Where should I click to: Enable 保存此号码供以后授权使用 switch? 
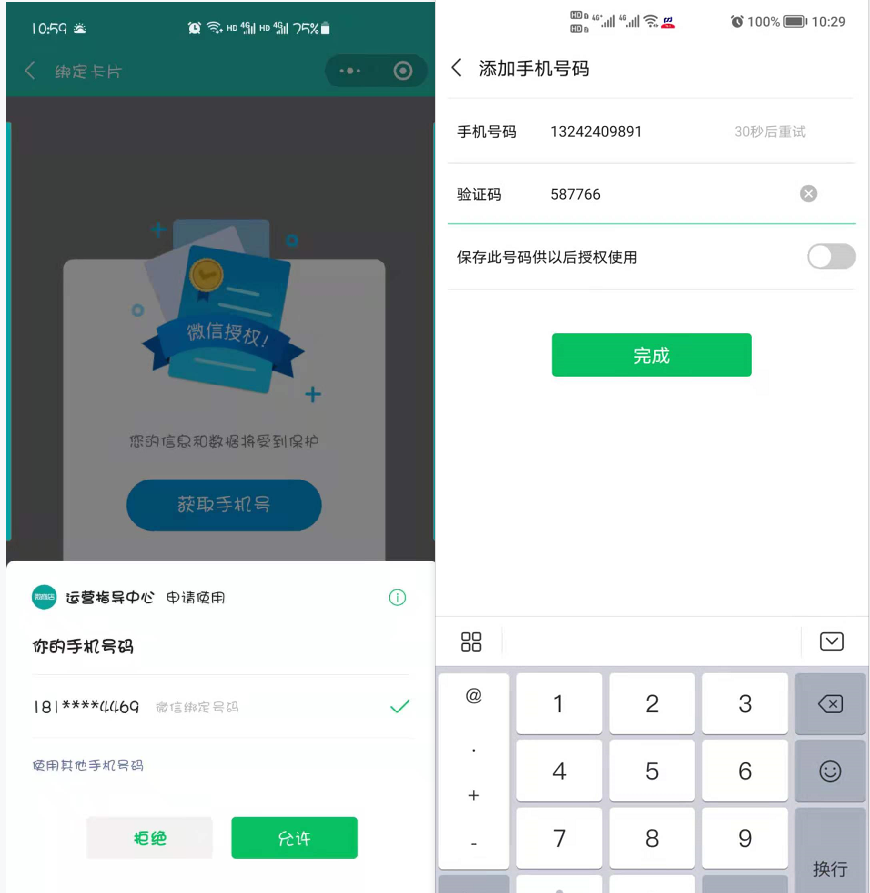[830, 257]
